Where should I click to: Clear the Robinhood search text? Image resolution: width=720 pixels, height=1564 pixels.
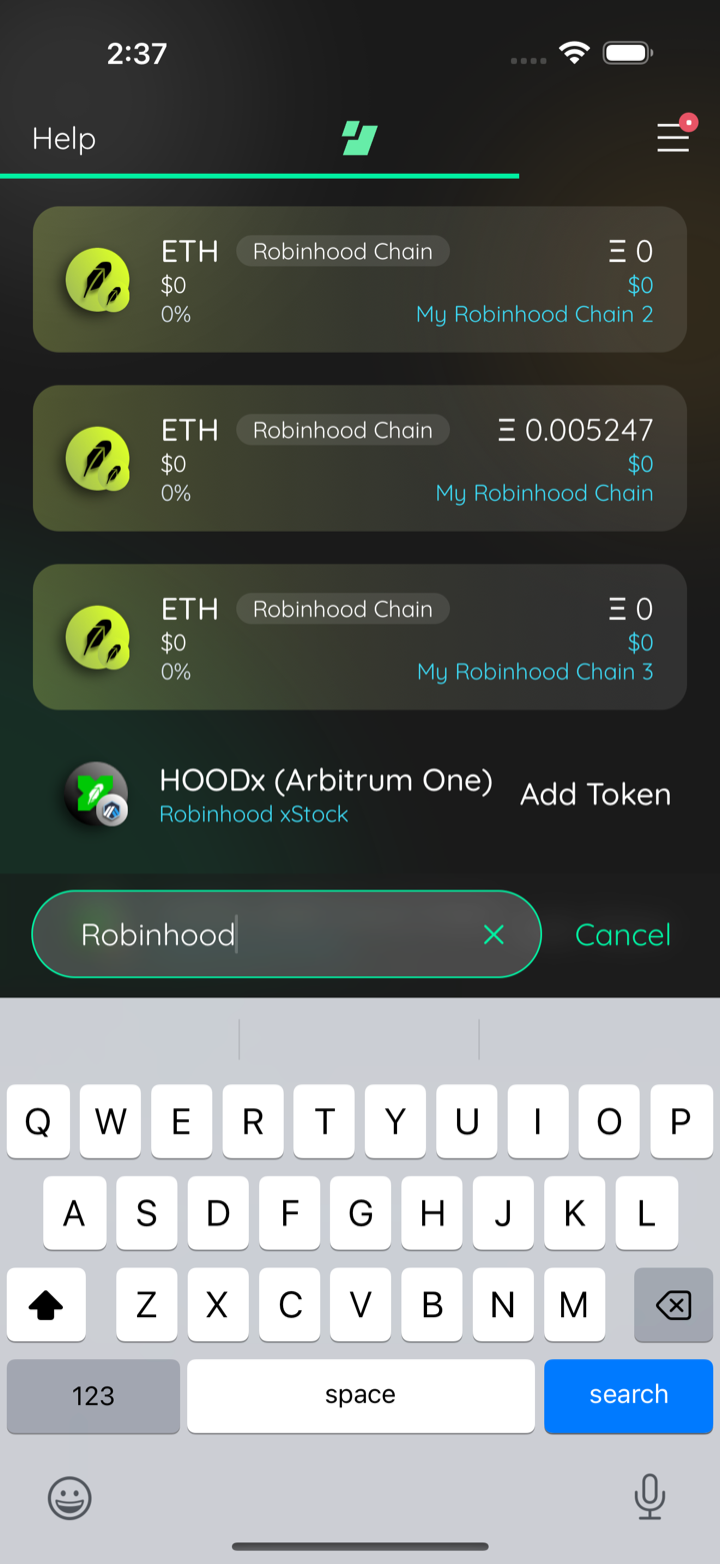(x=494, y=934)
